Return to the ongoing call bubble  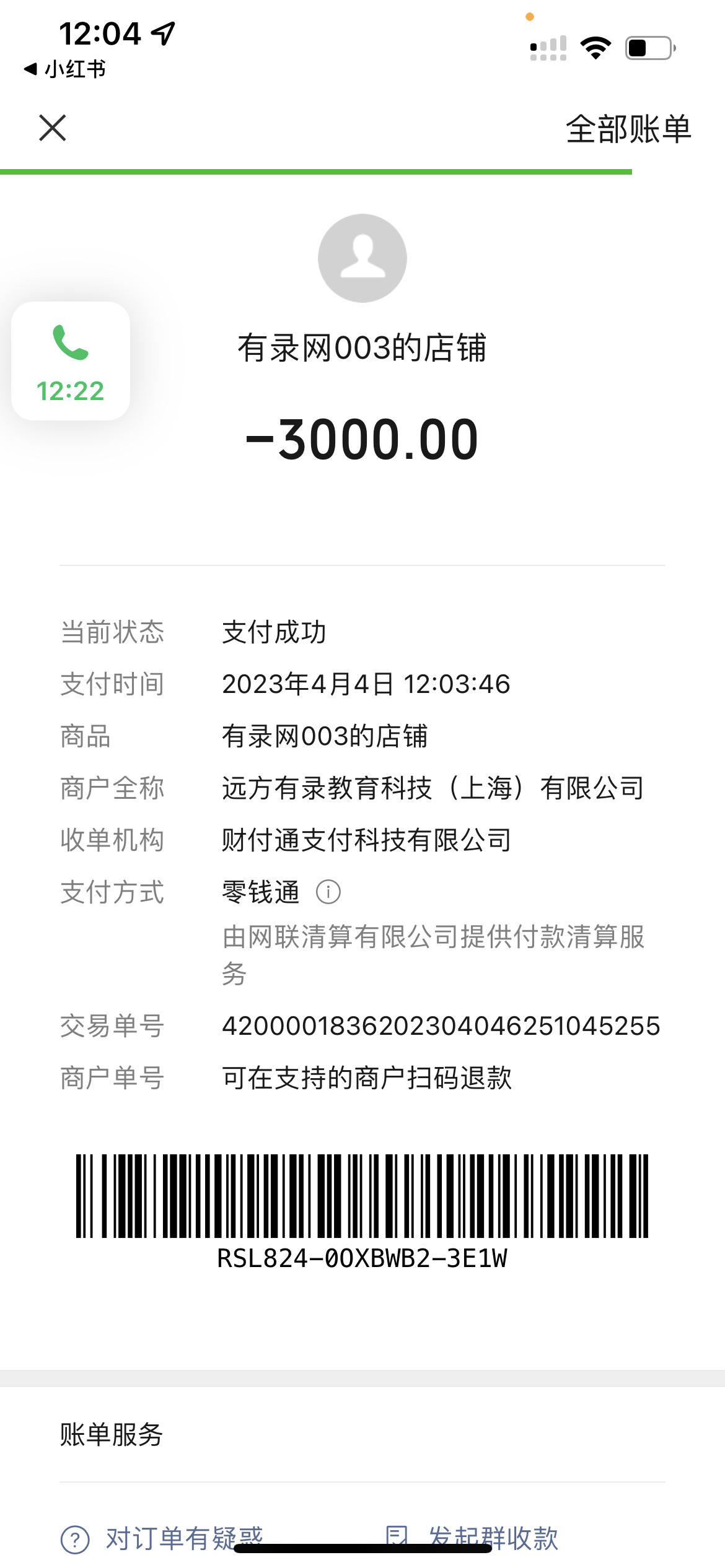71,361
